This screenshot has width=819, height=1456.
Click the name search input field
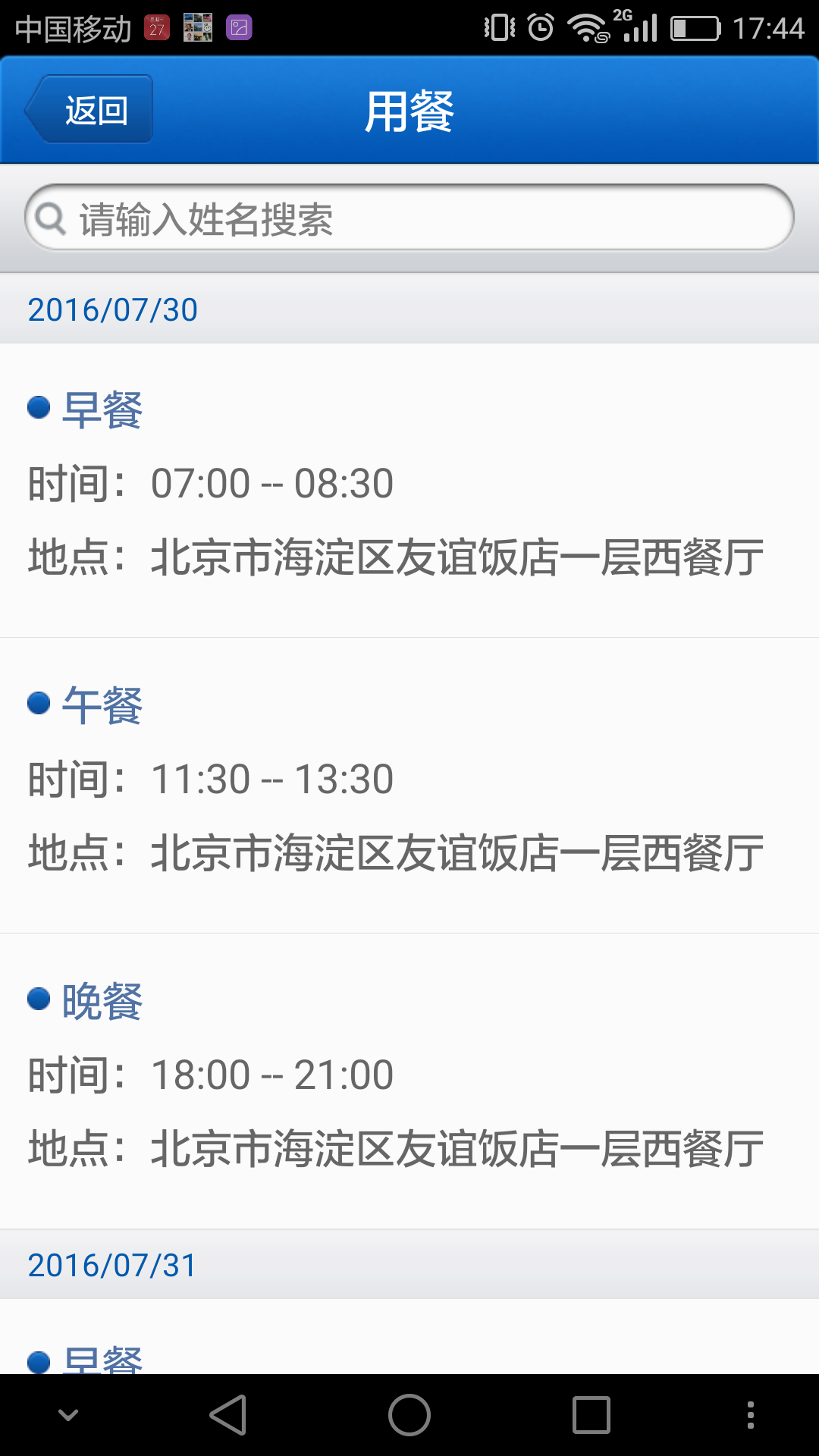click(409, 219)
